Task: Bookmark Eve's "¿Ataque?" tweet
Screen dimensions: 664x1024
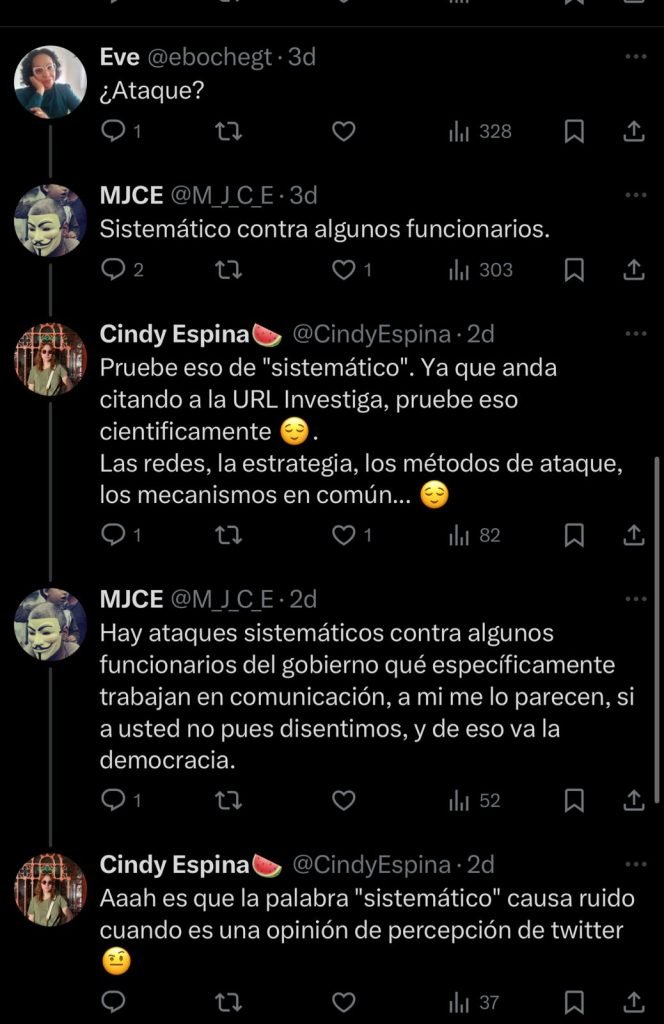Action: coord(574,131)
